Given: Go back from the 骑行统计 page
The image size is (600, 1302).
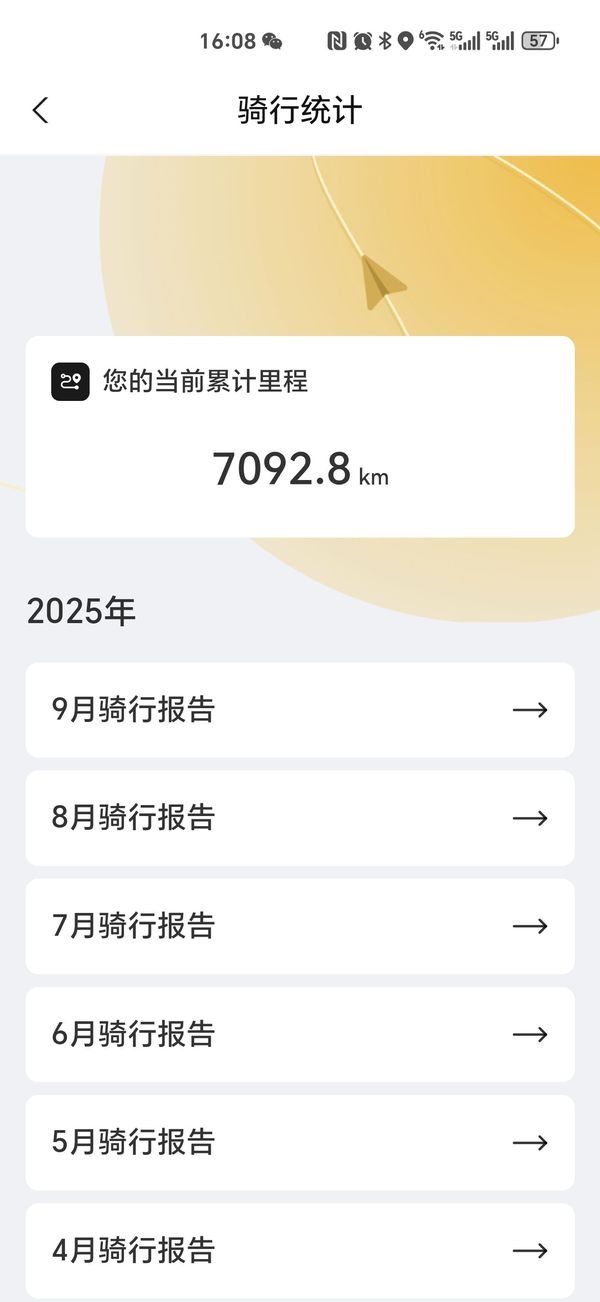Looking at the screenshot, I should 40,110.
